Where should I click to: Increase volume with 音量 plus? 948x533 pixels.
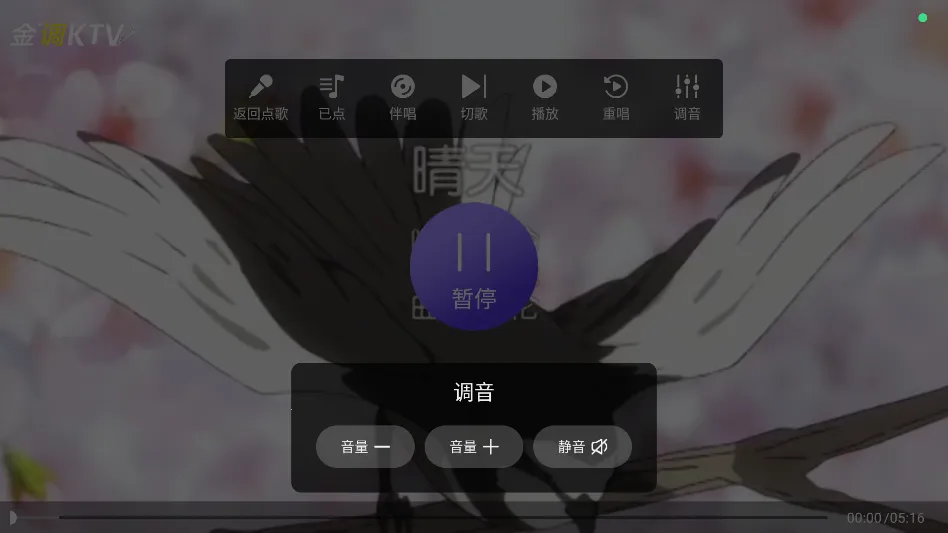tap(474, 447)
